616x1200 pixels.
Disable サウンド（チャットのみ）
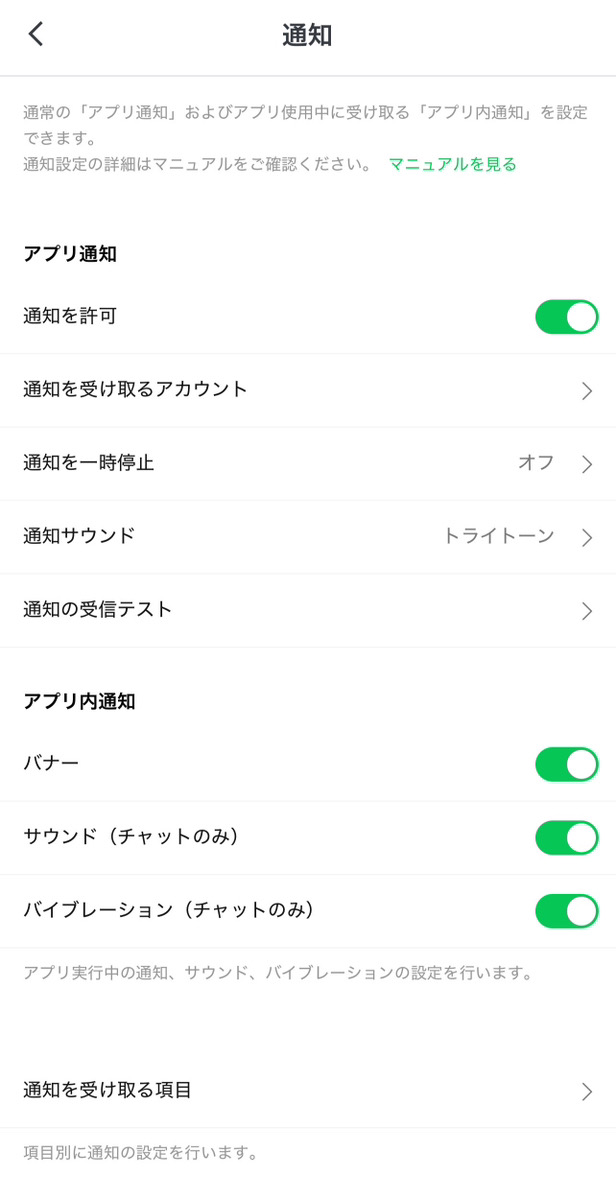point(566,837)
